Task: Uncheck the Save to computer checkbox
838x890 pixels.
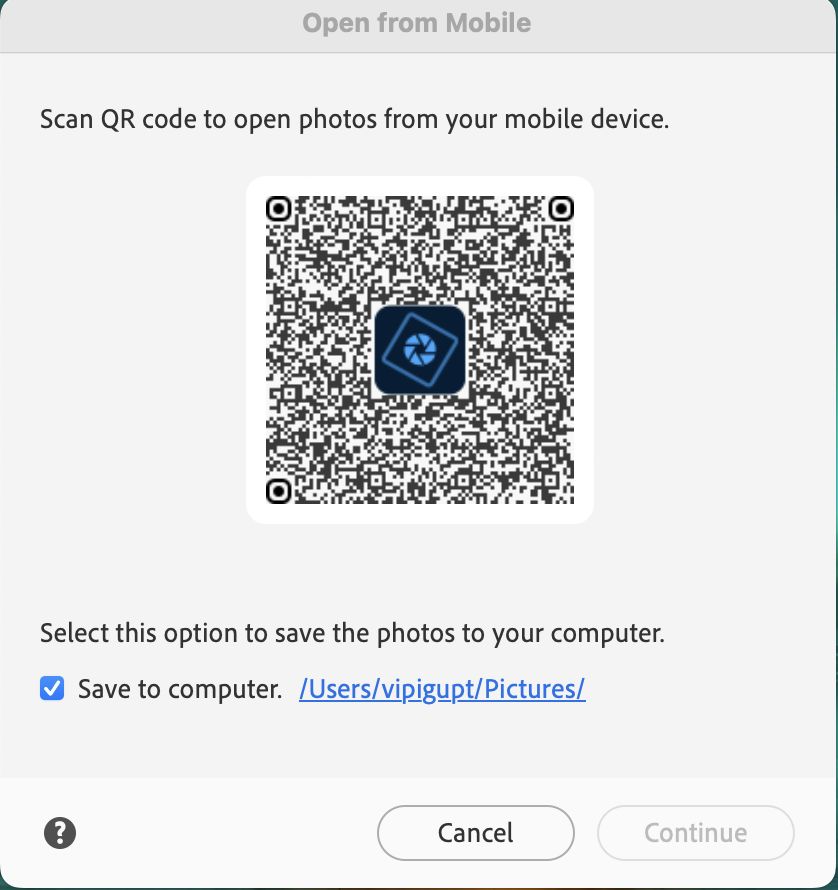Action: (x=52, y=688)
